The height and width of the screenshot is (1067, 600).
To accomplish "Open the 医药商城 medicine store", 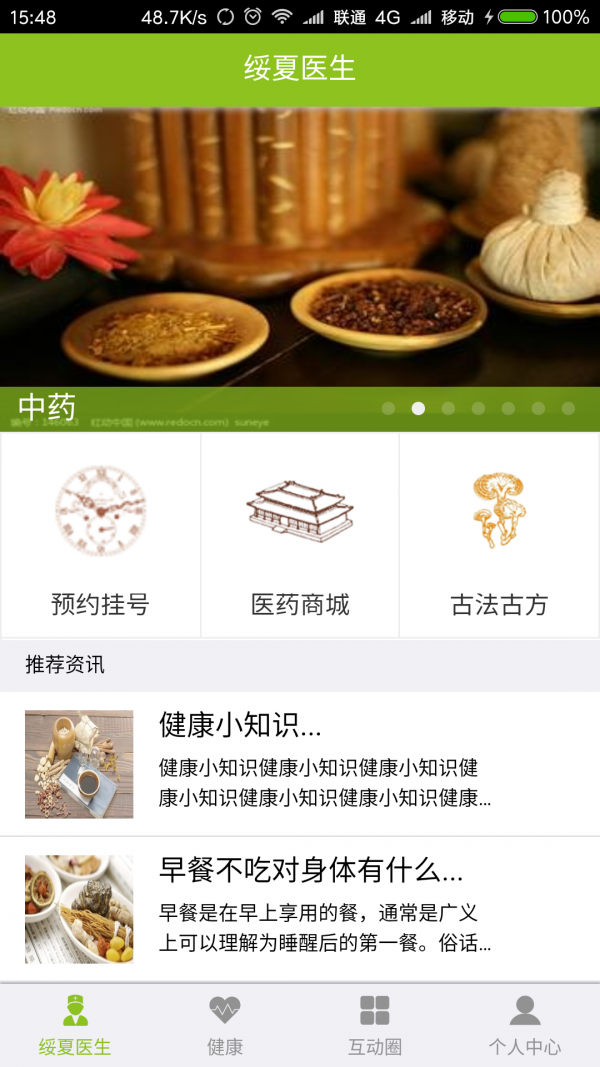I will 300,535.
